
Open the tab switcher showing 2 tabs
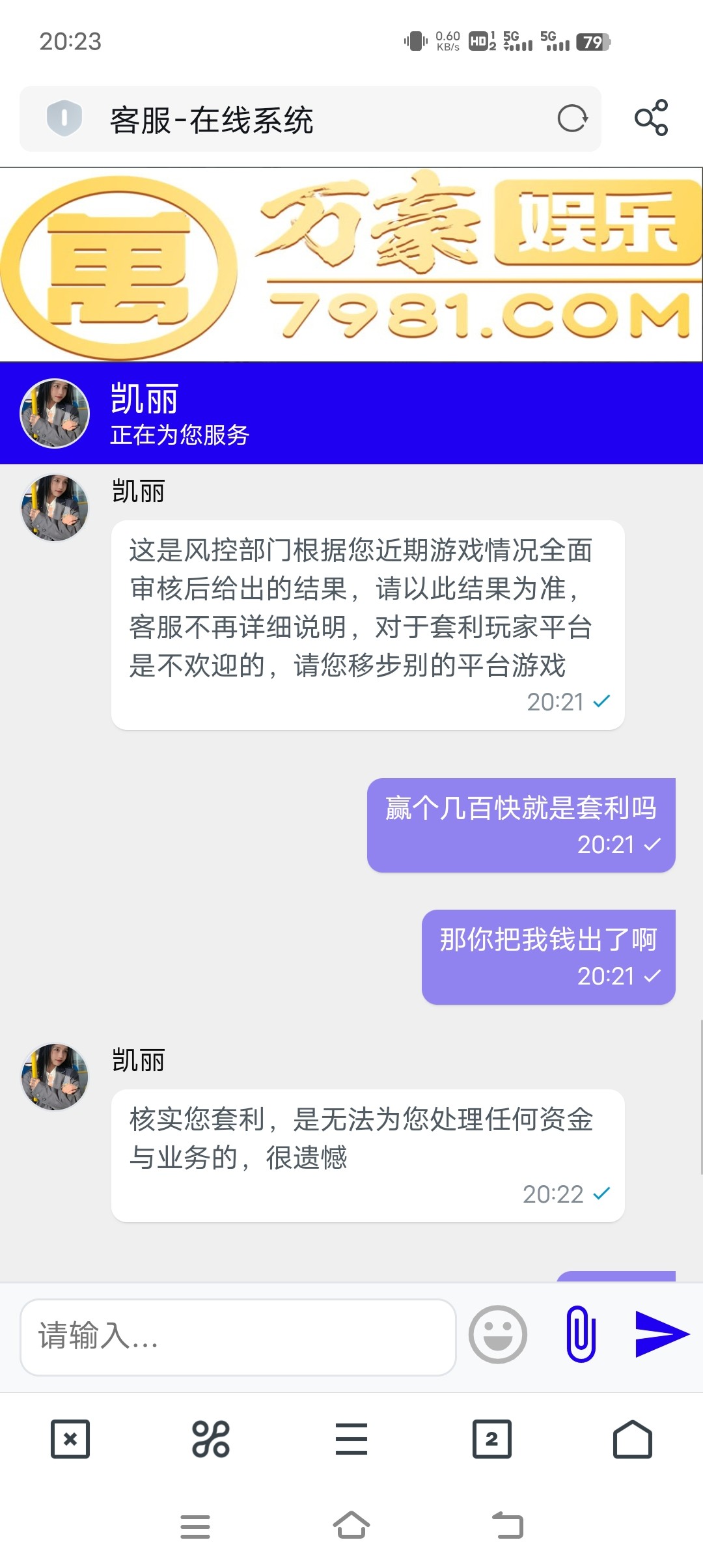pos(491,1440)
